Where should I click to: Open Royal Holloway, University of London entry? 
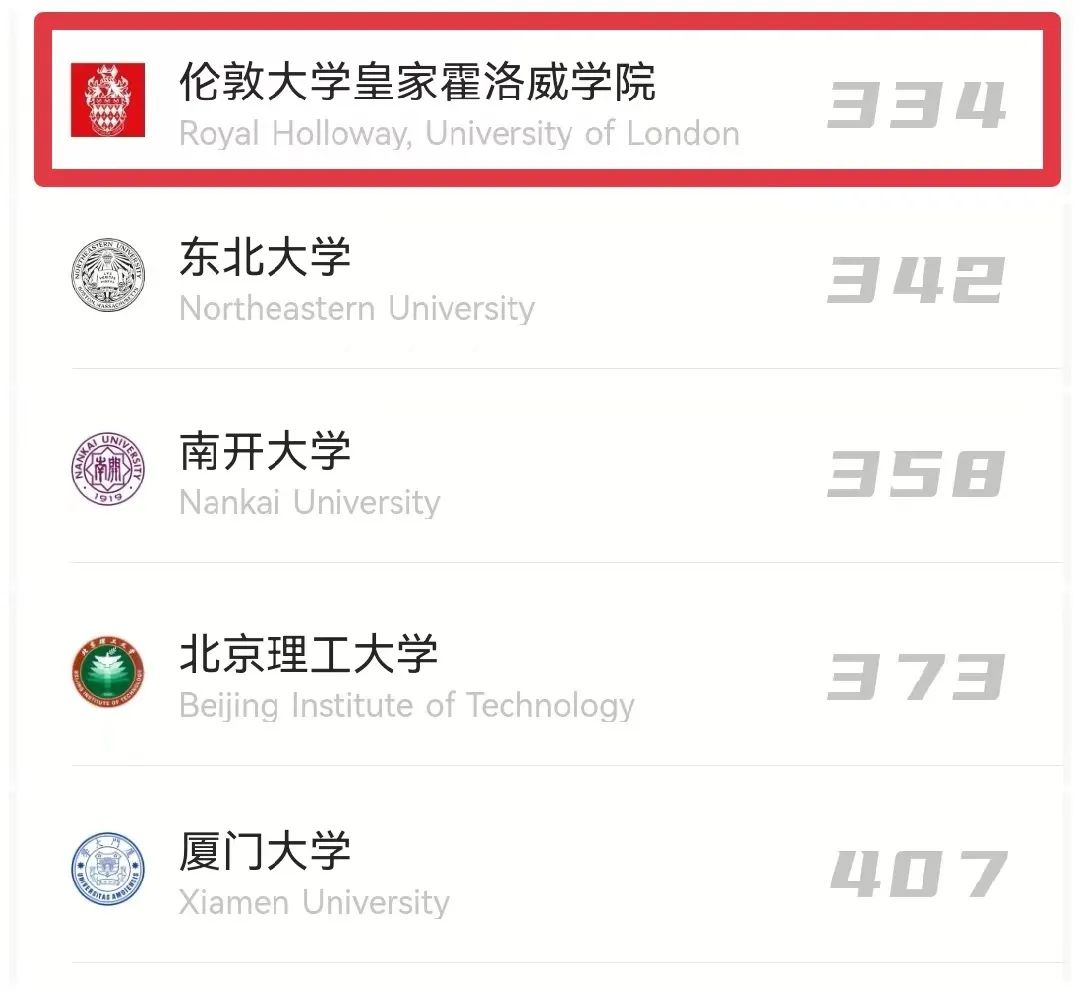click(458, 103)
